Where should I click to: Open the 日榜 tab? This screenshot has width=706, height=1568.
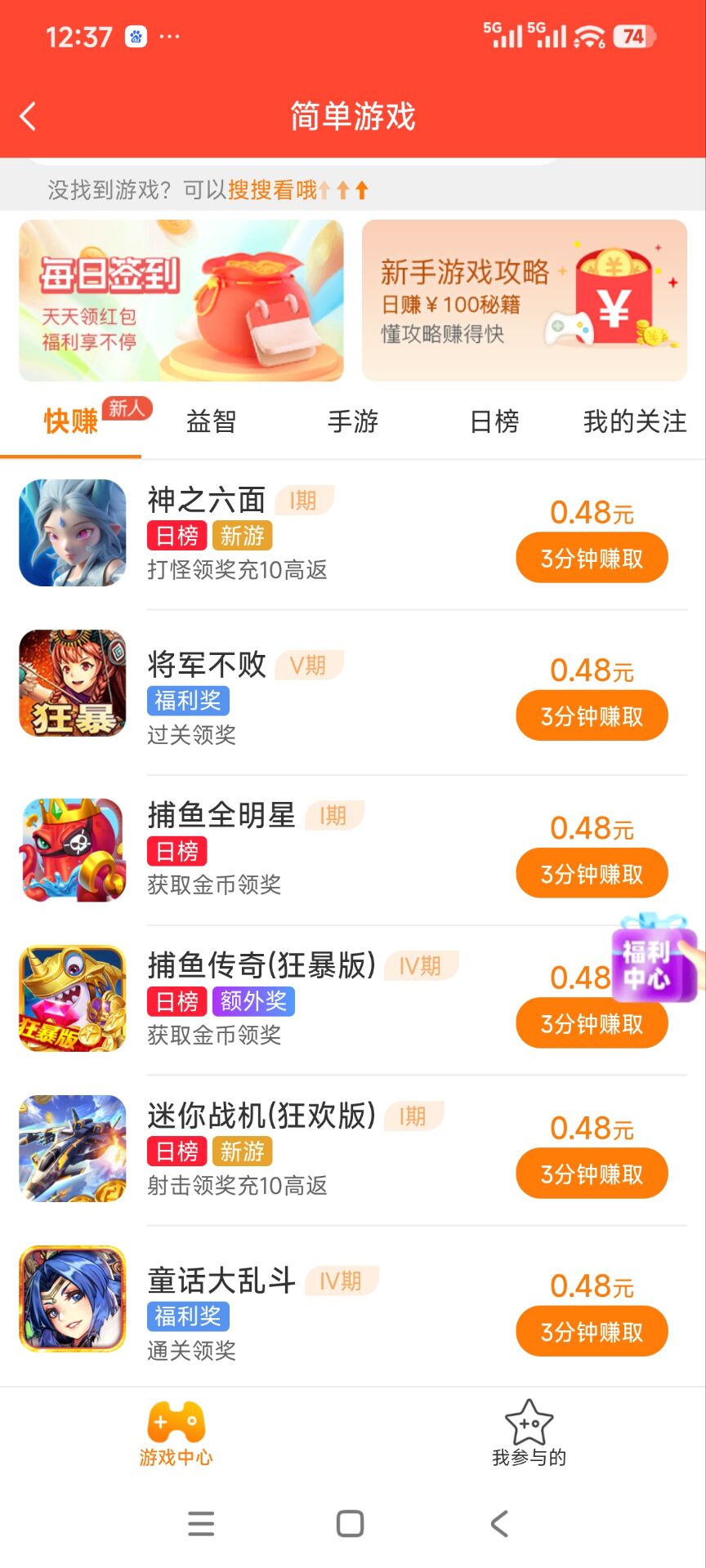494,421
